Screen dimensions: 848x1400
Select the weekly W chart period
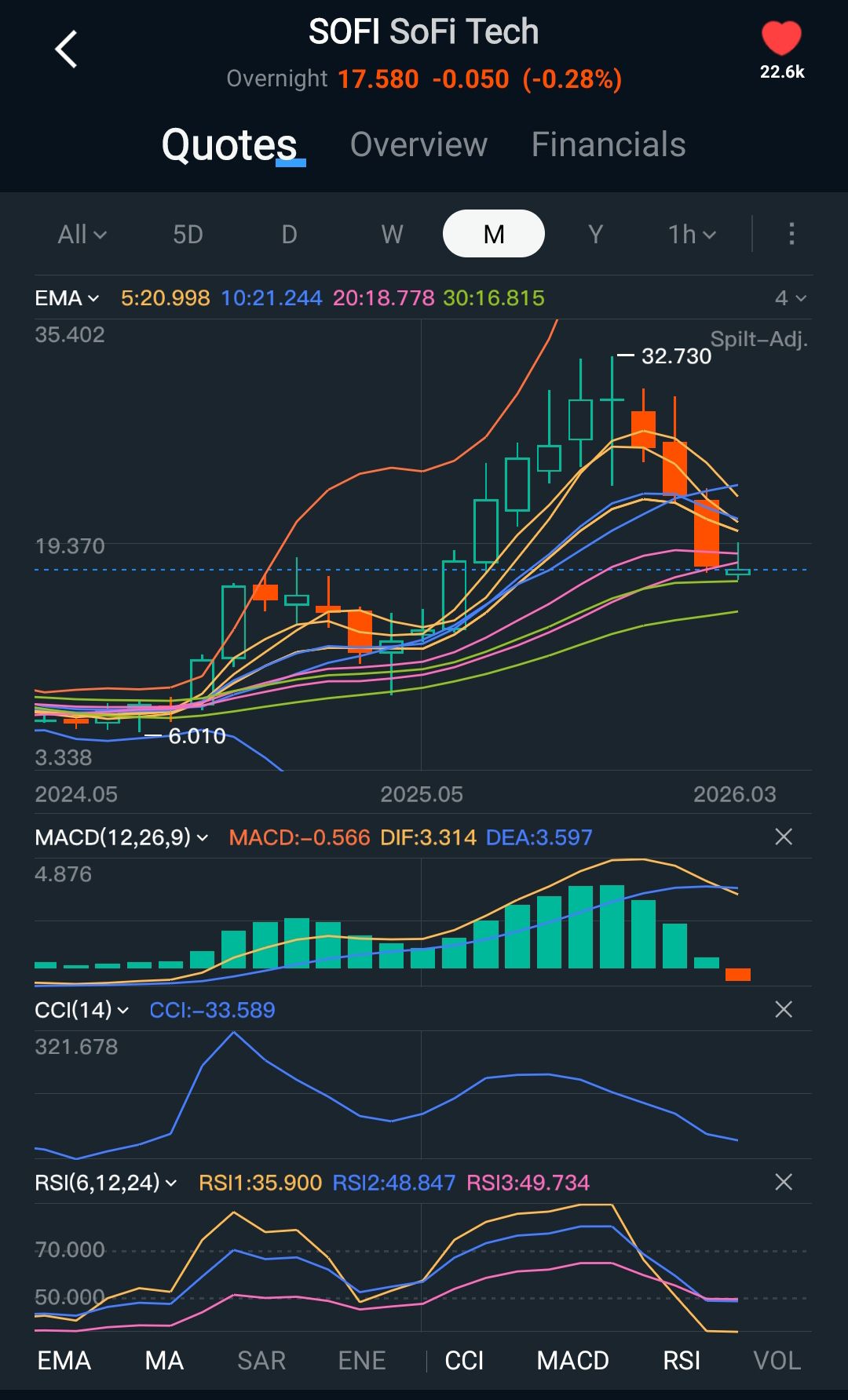tap(392, 235)
